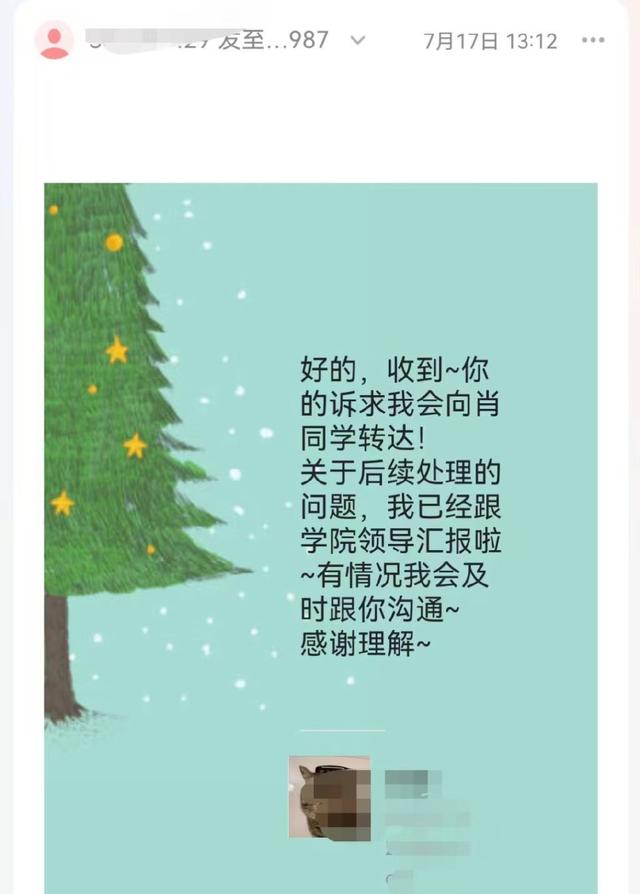Open the three-dot overflow menu
Screen dimensions: 640x894
point(593,41)
